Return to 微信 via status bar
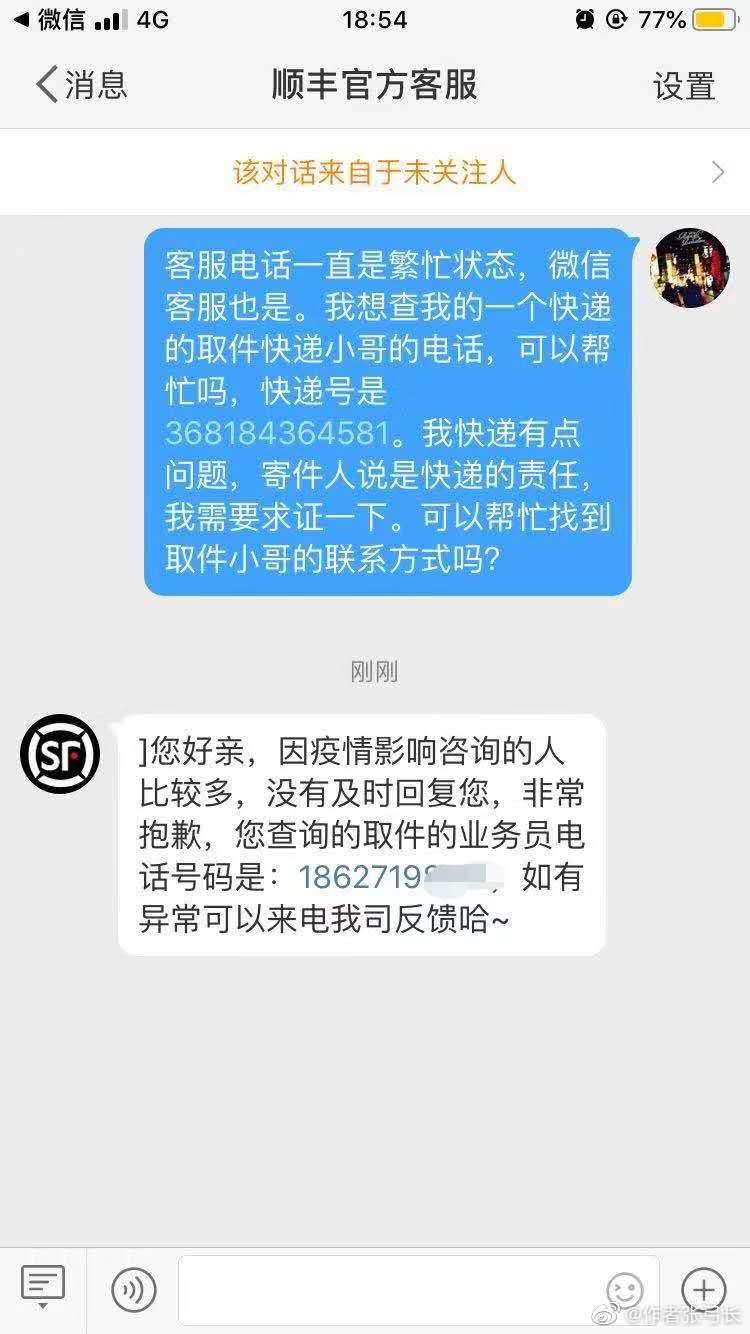The image size is (750, 1334). coord(50,20)
